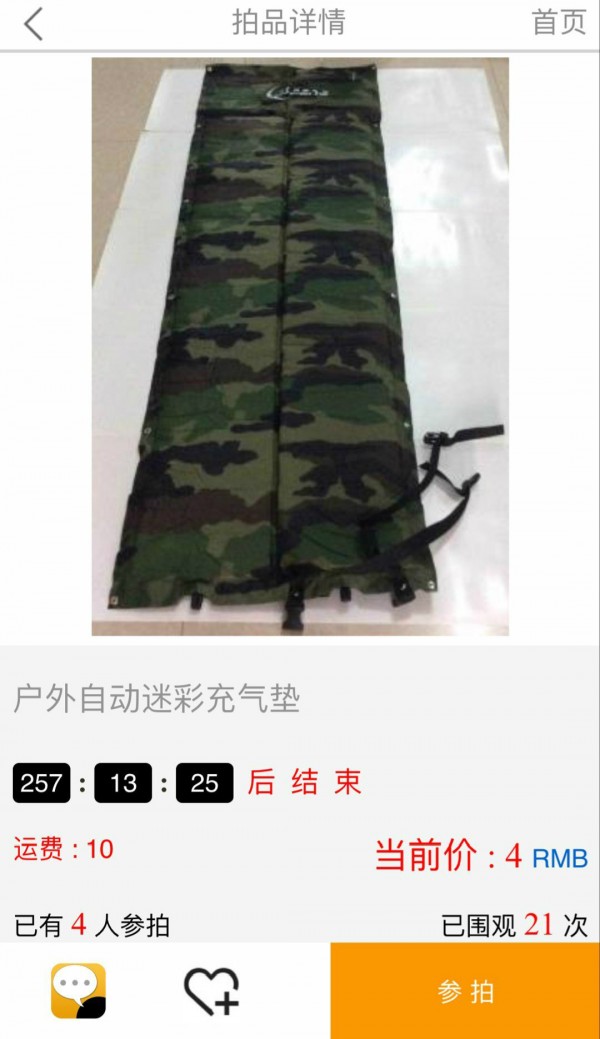Open the camouflage air mattress photo
This screenshot has height=1039, width=600.
(300, 346)
